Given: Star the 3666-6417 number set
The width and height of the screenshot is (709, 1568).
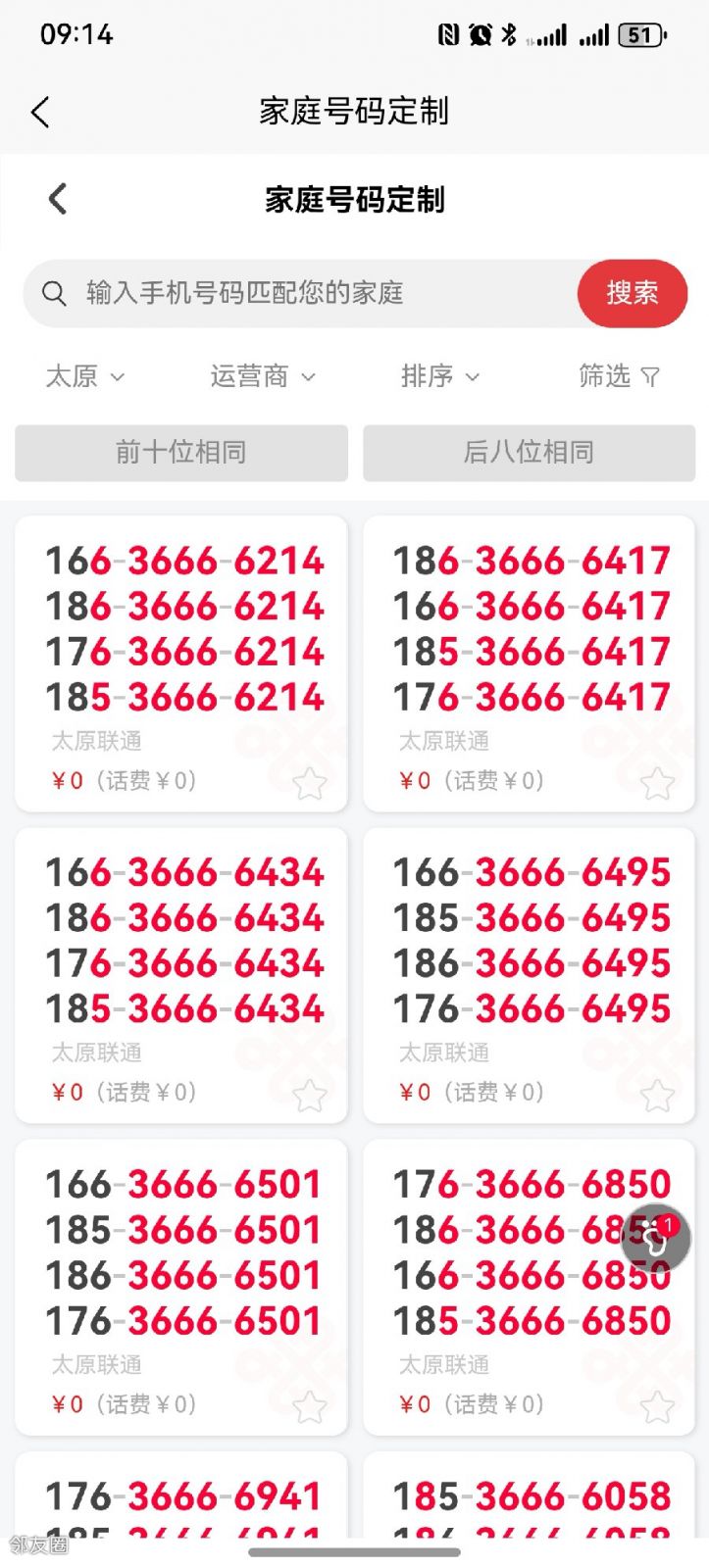Looking at the screenshot, I should (657, 783).
